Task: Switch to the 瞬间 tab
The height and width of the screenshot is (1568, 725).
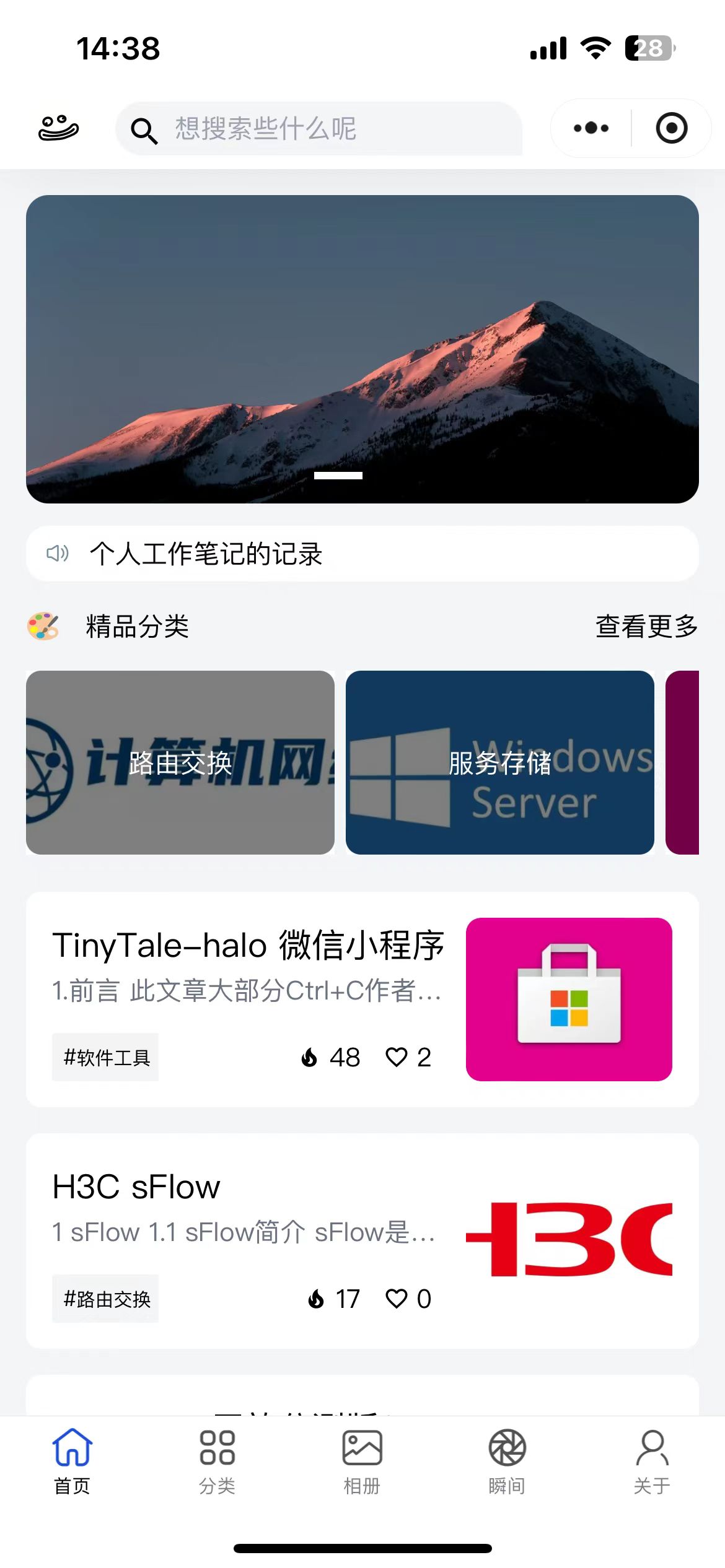Action: tap(507, 1461)
